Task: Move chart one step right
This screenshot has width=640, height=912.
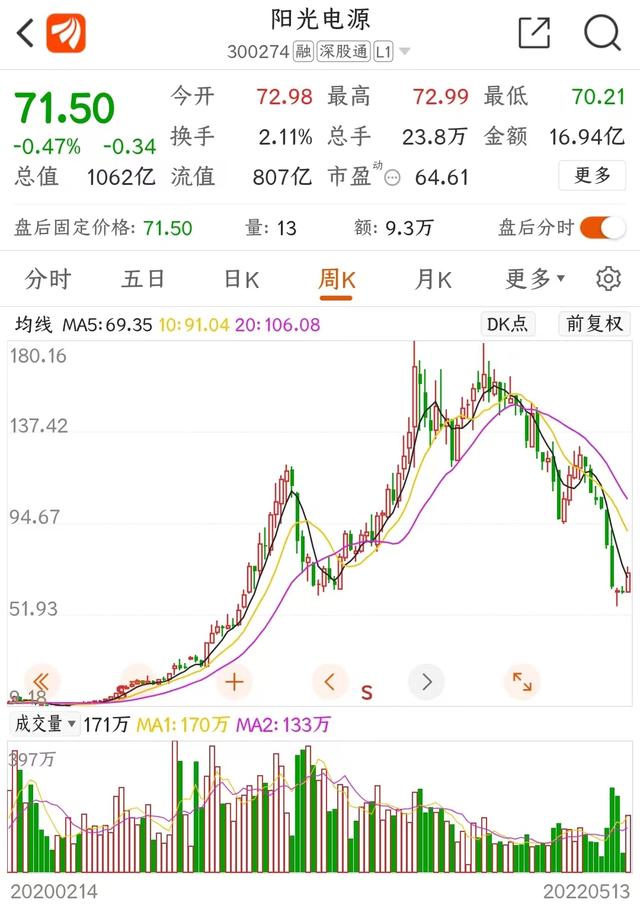Action: [x=426, y=682]
